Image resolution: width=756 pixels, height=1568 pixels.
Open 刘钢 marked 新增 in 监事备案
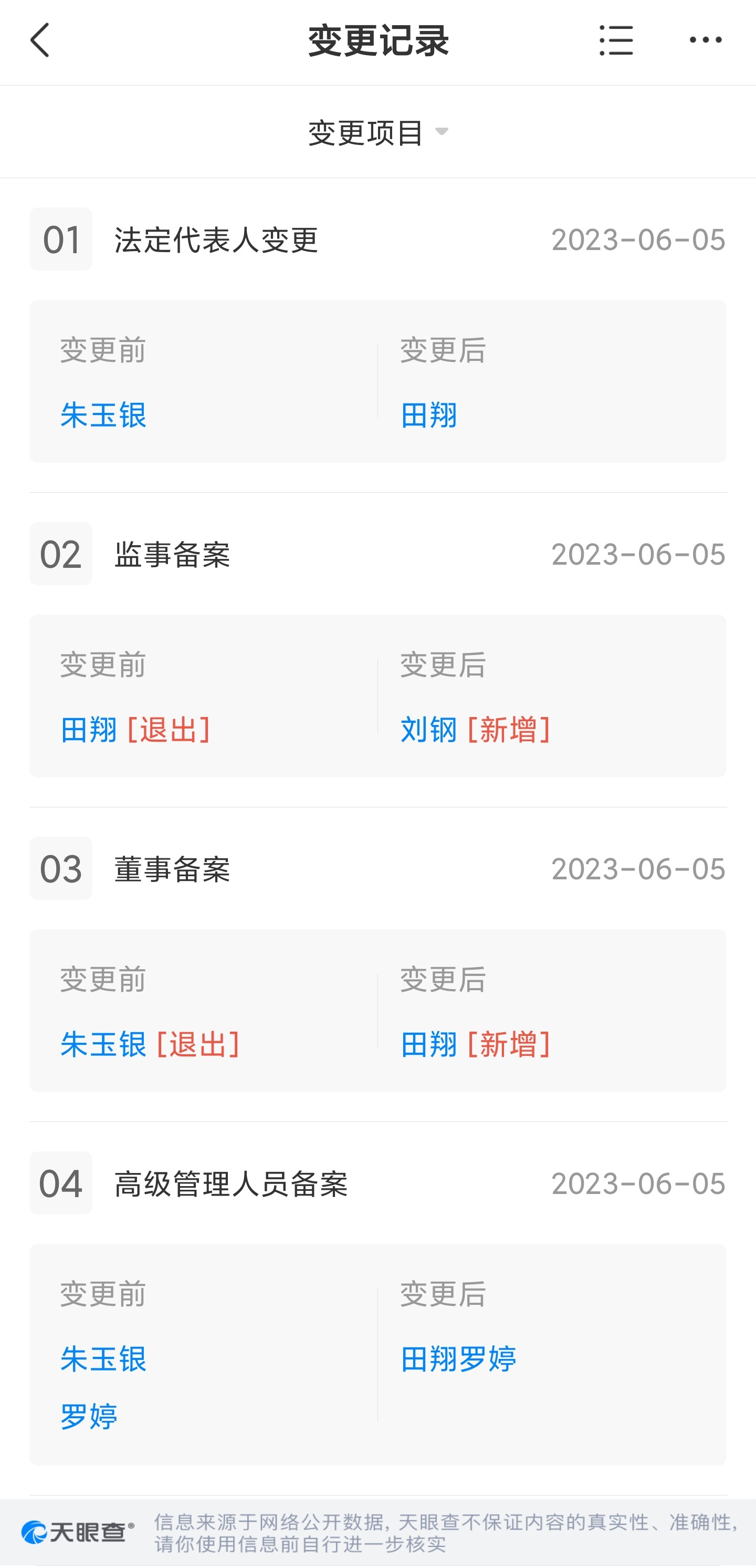pos(429,729)
